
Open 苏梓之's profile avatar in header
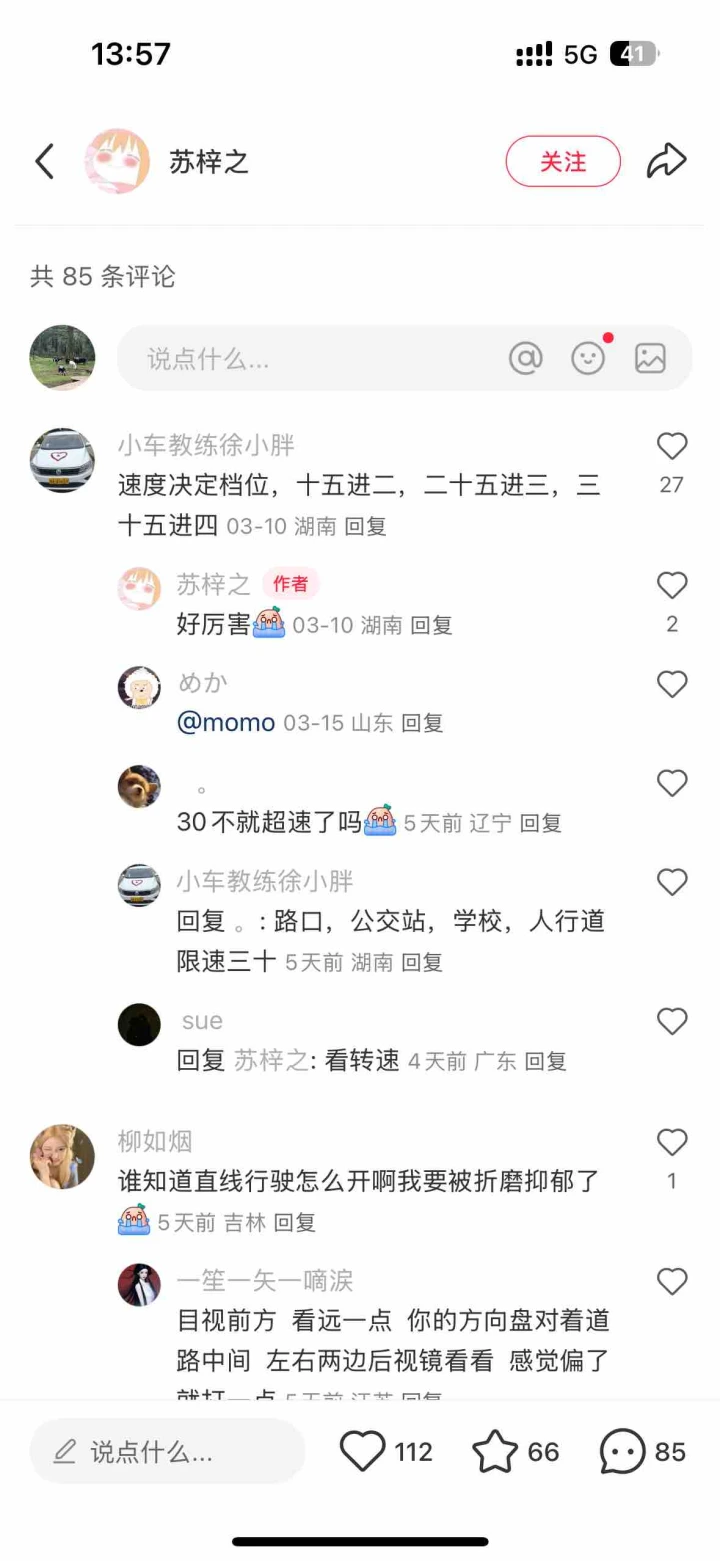point(117,161)
